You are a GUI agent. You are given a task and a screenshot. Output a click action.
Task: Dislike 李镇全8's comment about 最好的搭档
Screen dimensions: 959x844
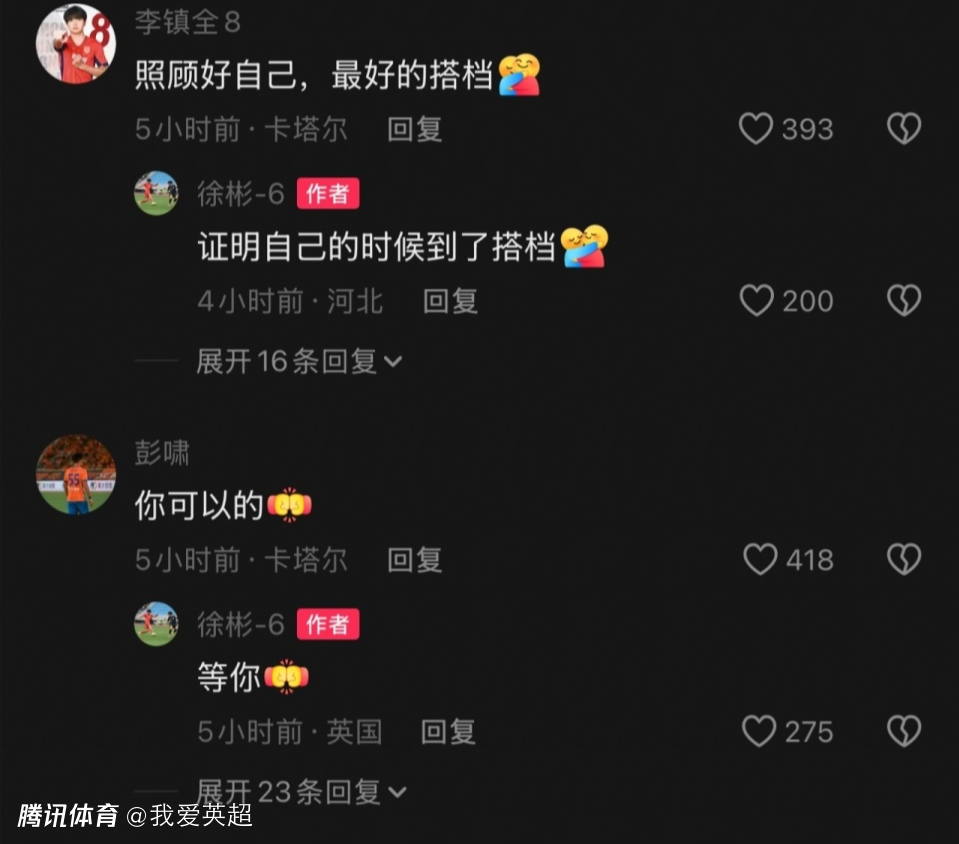[904, 129]
